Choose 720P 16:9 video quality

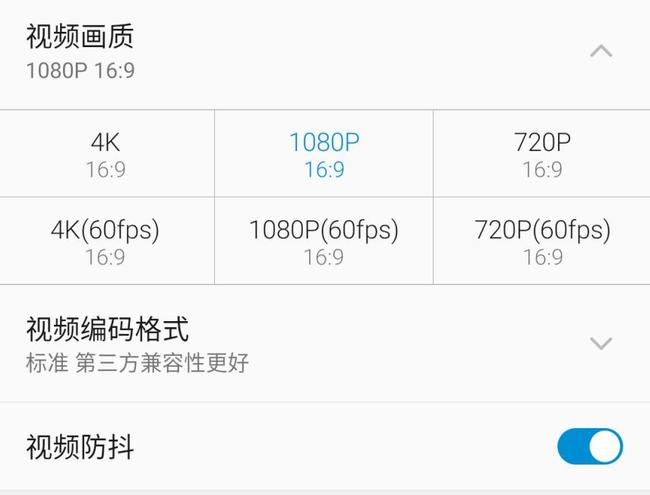[542, 154]
